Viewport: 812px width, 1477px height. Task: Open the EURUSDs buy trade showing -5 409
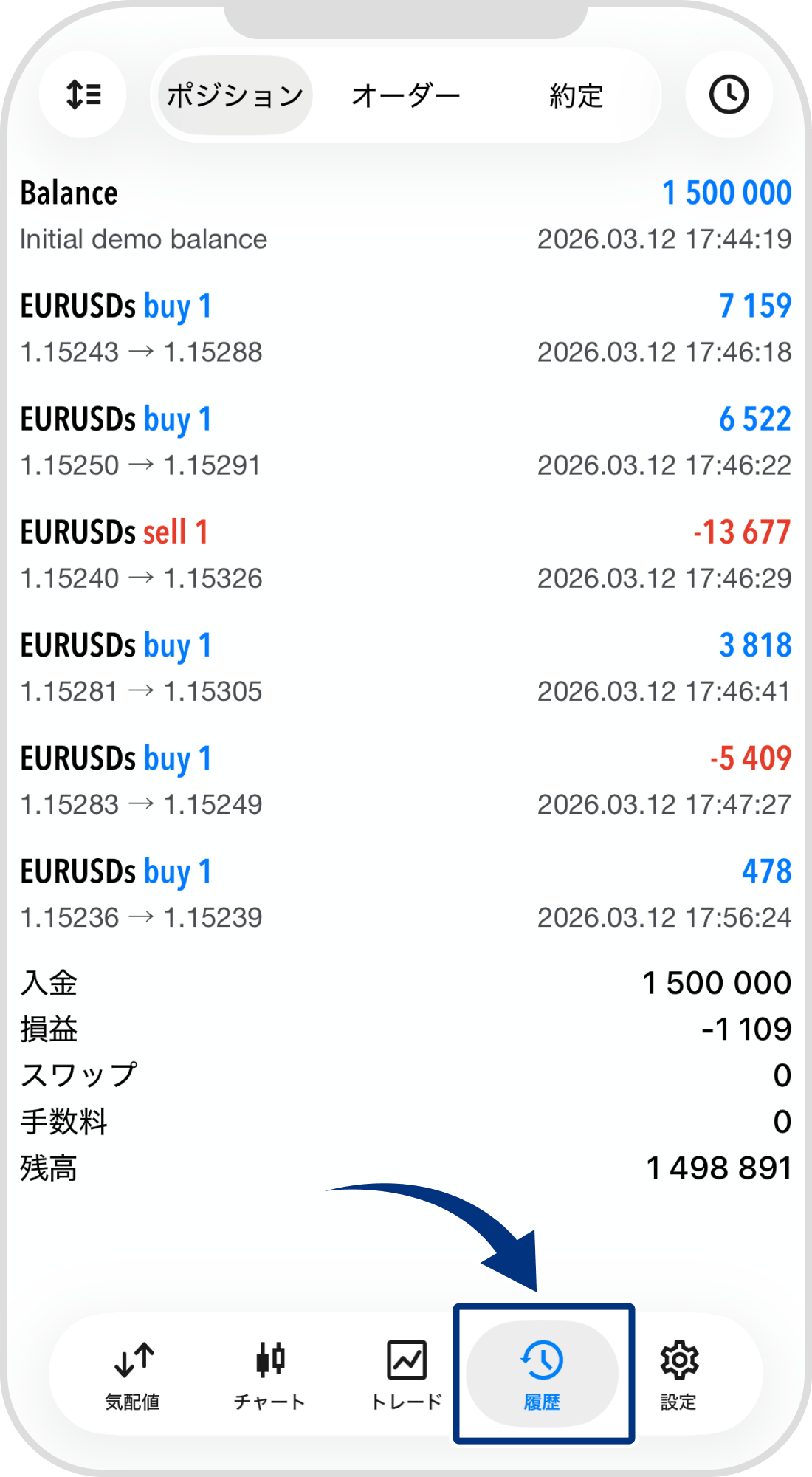click(x=406, y=780)
